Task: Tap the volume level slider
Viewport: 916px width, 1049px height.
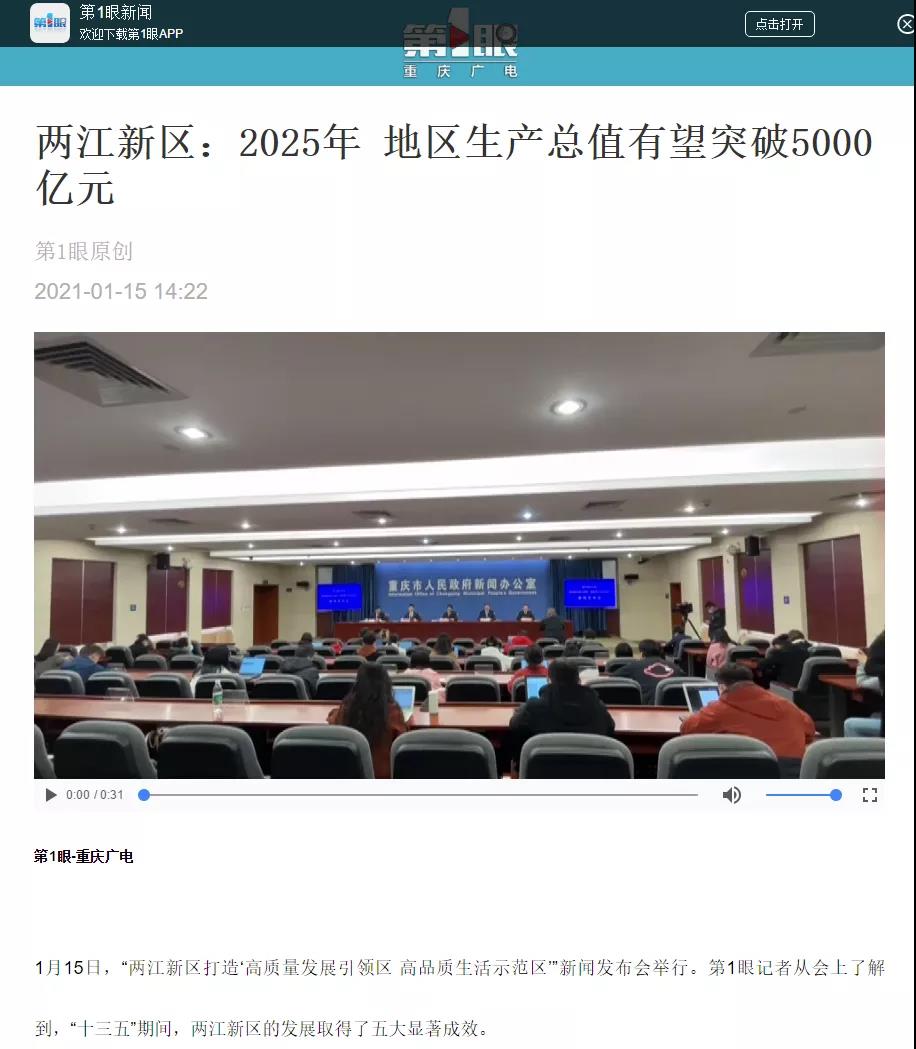Action: (802, 795)
